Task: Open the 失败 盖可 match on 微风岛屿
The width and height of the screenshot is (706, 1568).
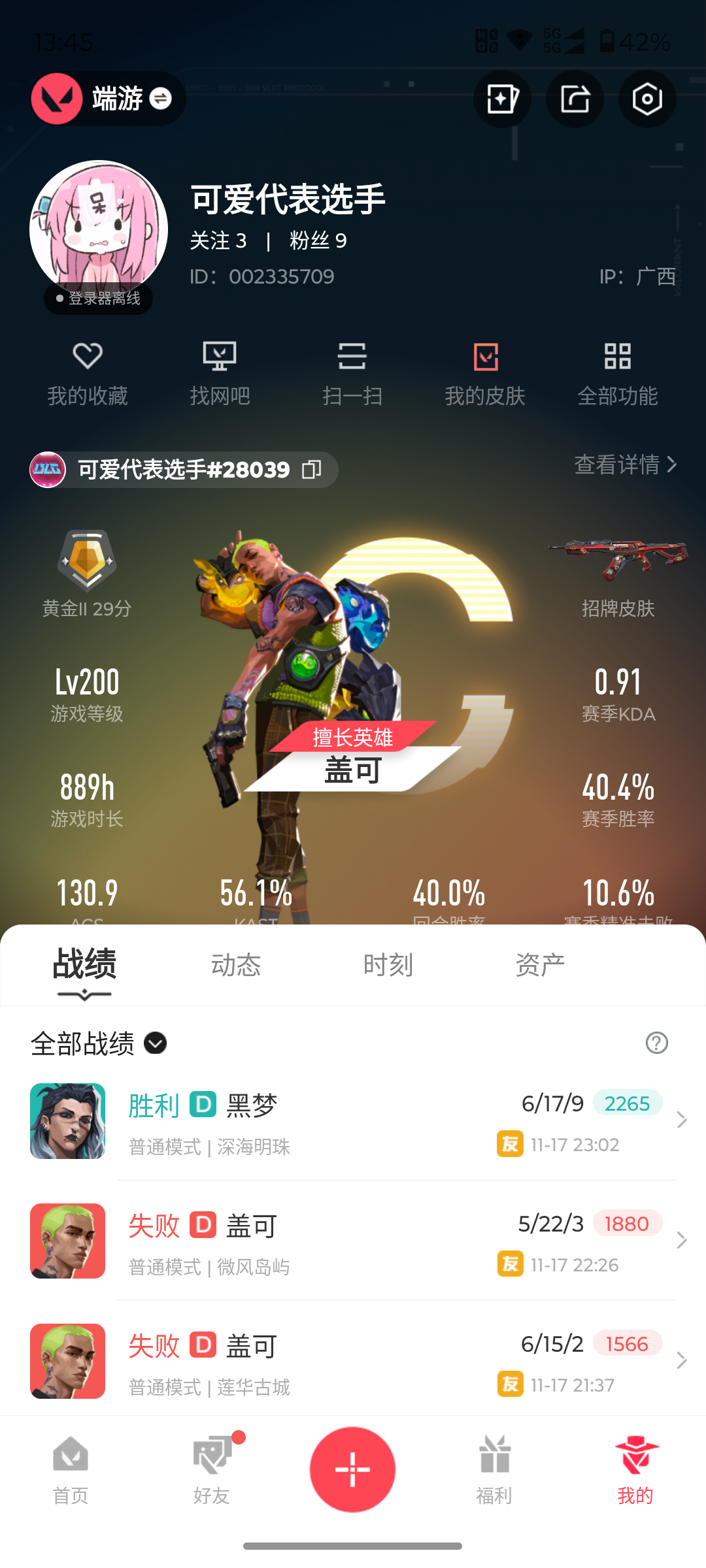Action: pos(353,1241)
